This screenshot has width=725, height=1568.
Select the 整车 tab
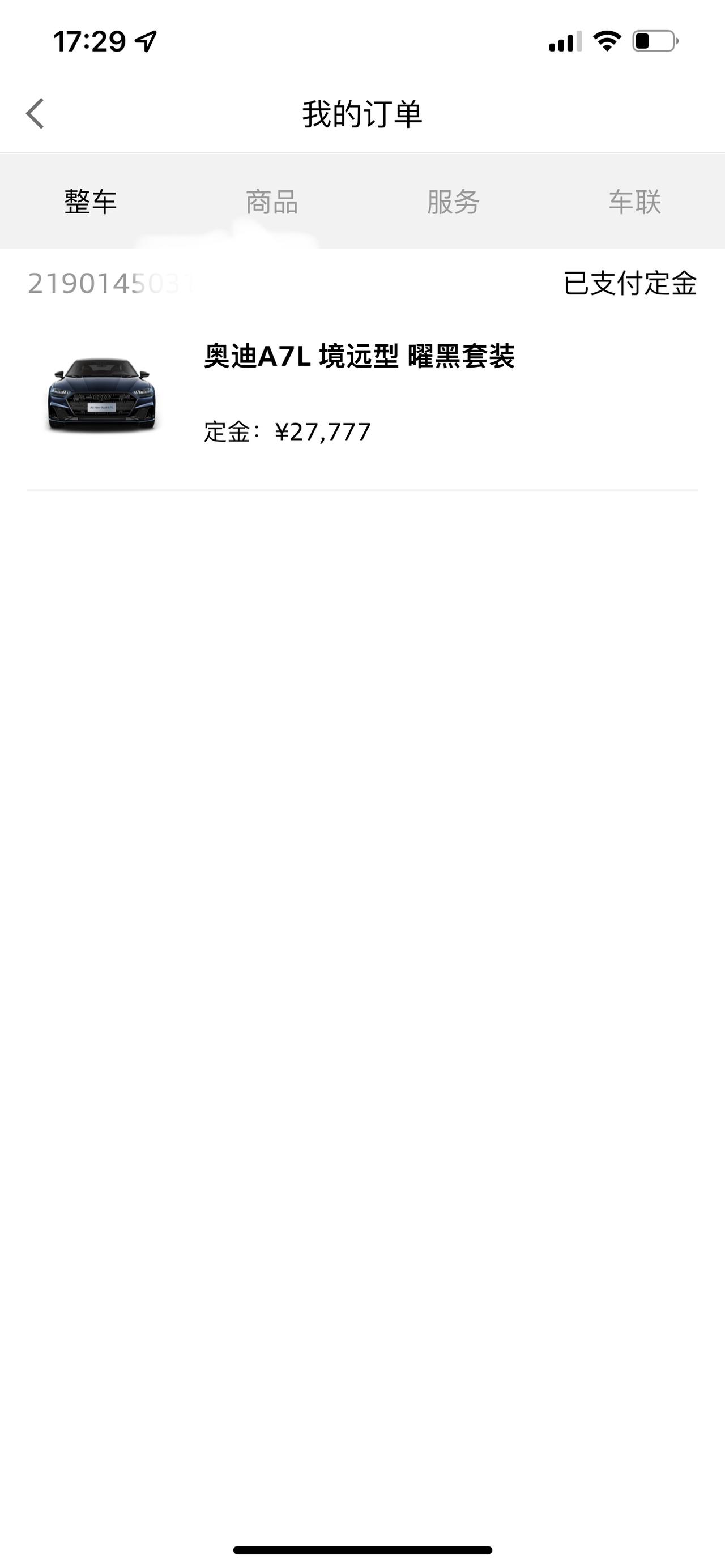pyautogui.click(x=91, y=202)
